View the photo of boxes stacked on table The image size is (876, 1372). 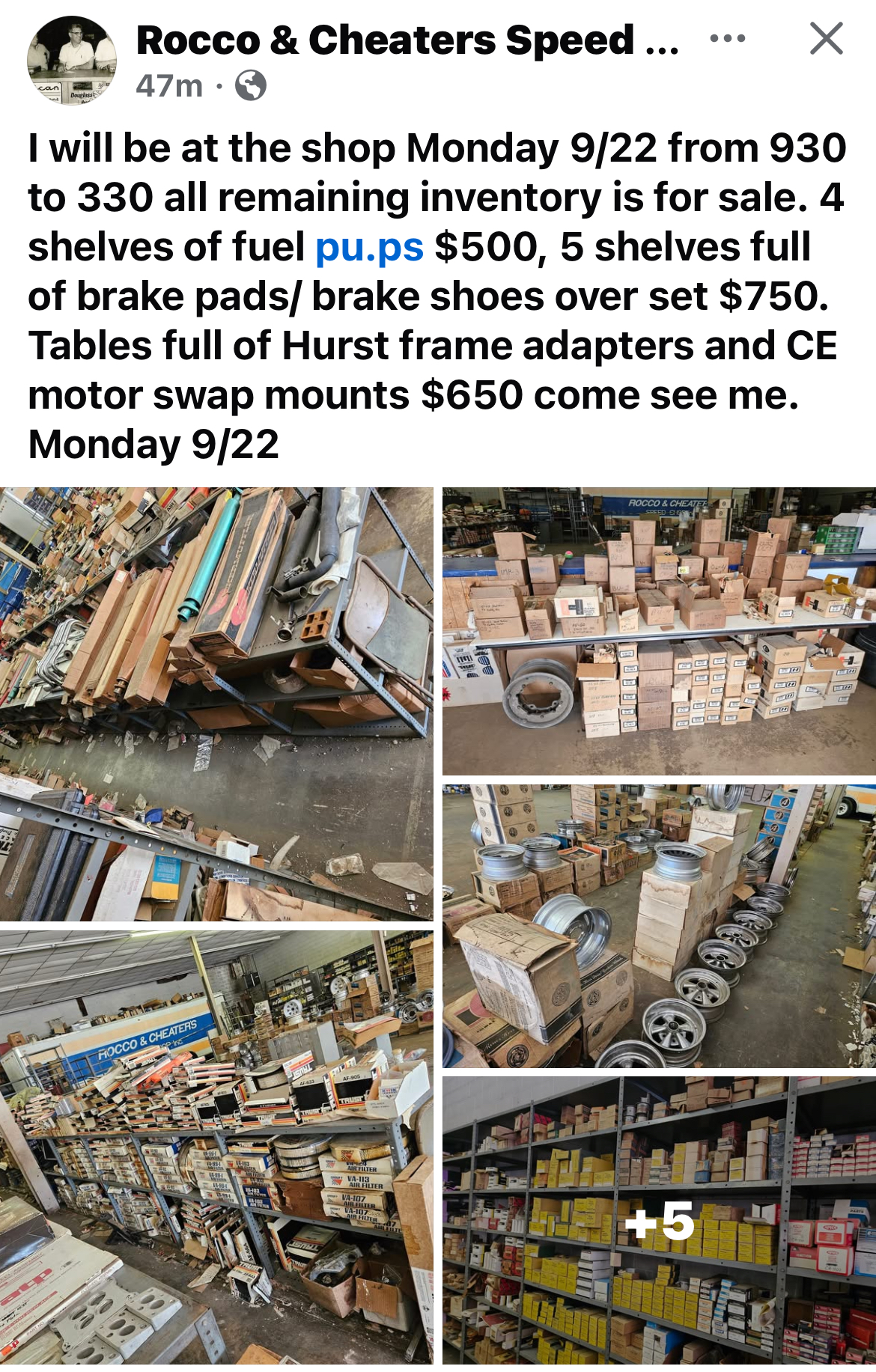pos(659,631)
